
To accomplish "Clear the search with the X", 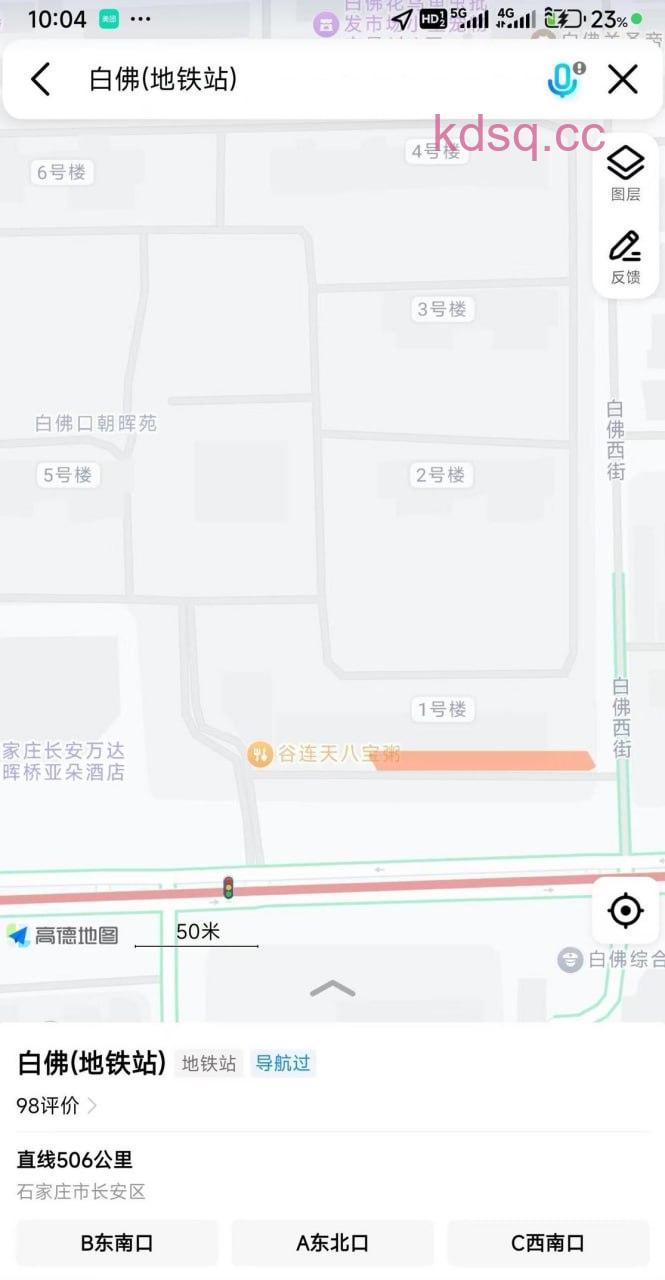I will (x=623, y=79).
